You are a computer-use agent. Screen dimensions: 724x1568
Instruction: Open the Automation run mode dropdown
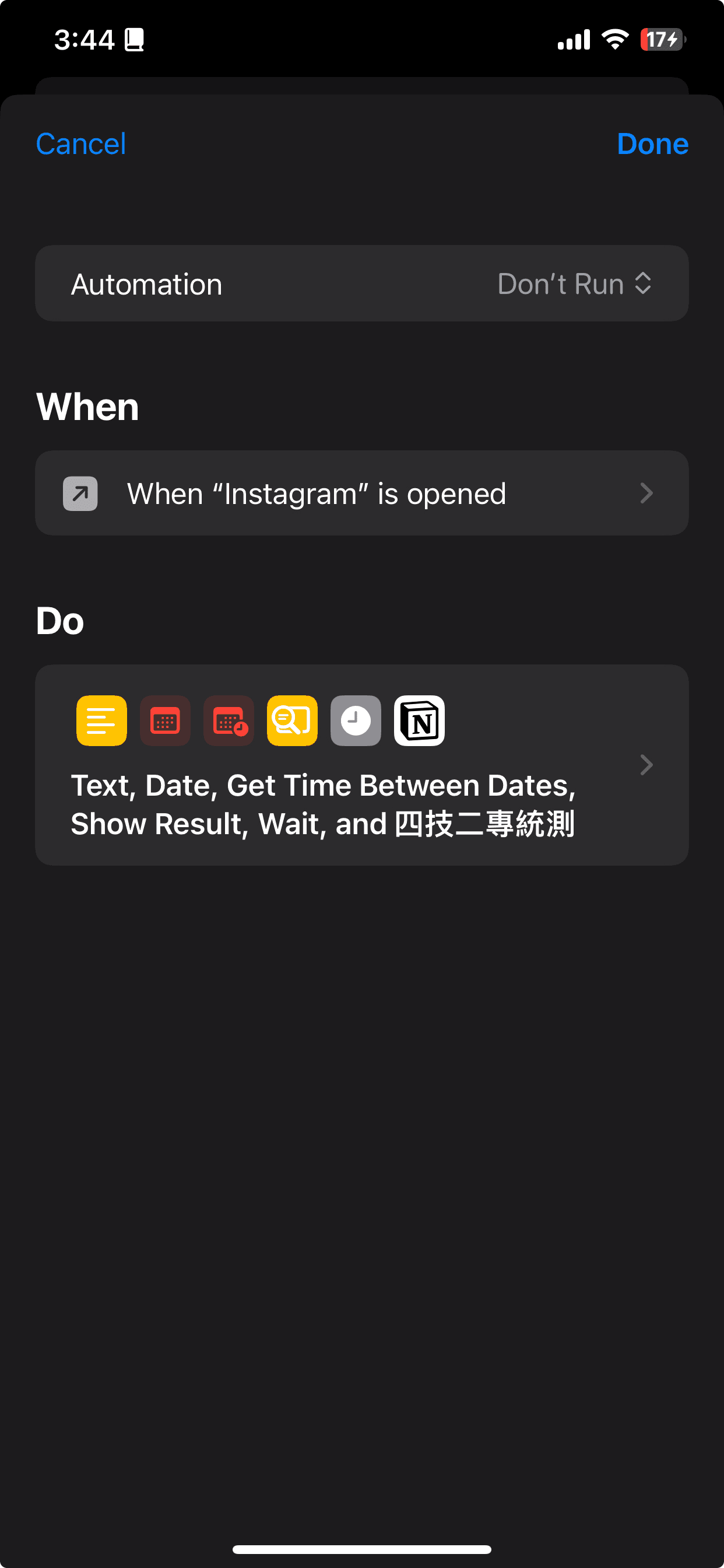[574, 283]
